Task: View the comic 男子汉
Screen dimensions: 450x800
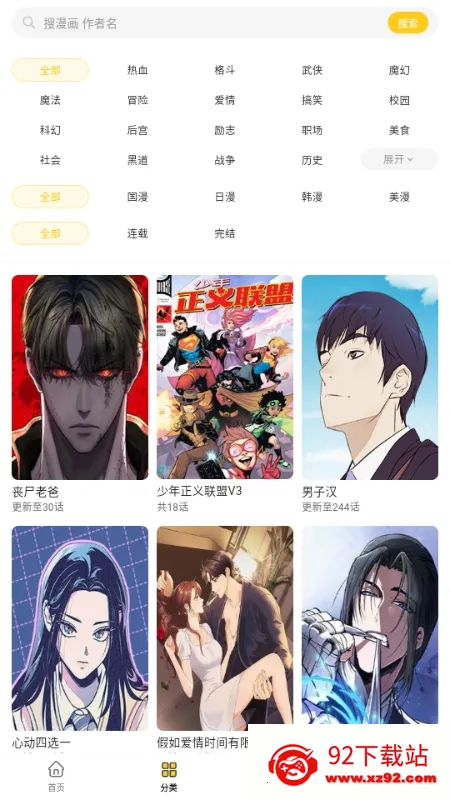Action: click(x=370, y=394)
